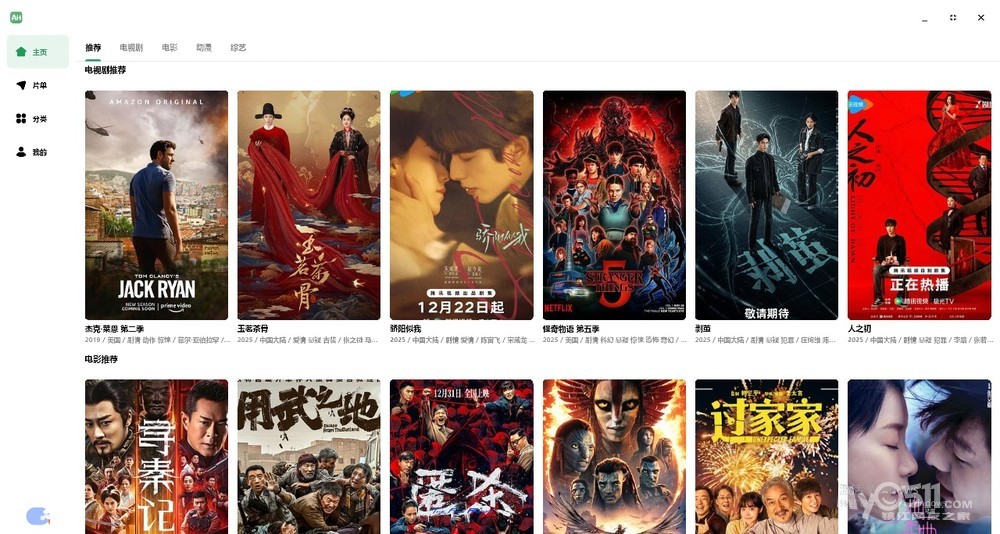Open the 片单 sidebar section
The width and height of the screenshot is (1000, 534).
[x=38, y=86]
